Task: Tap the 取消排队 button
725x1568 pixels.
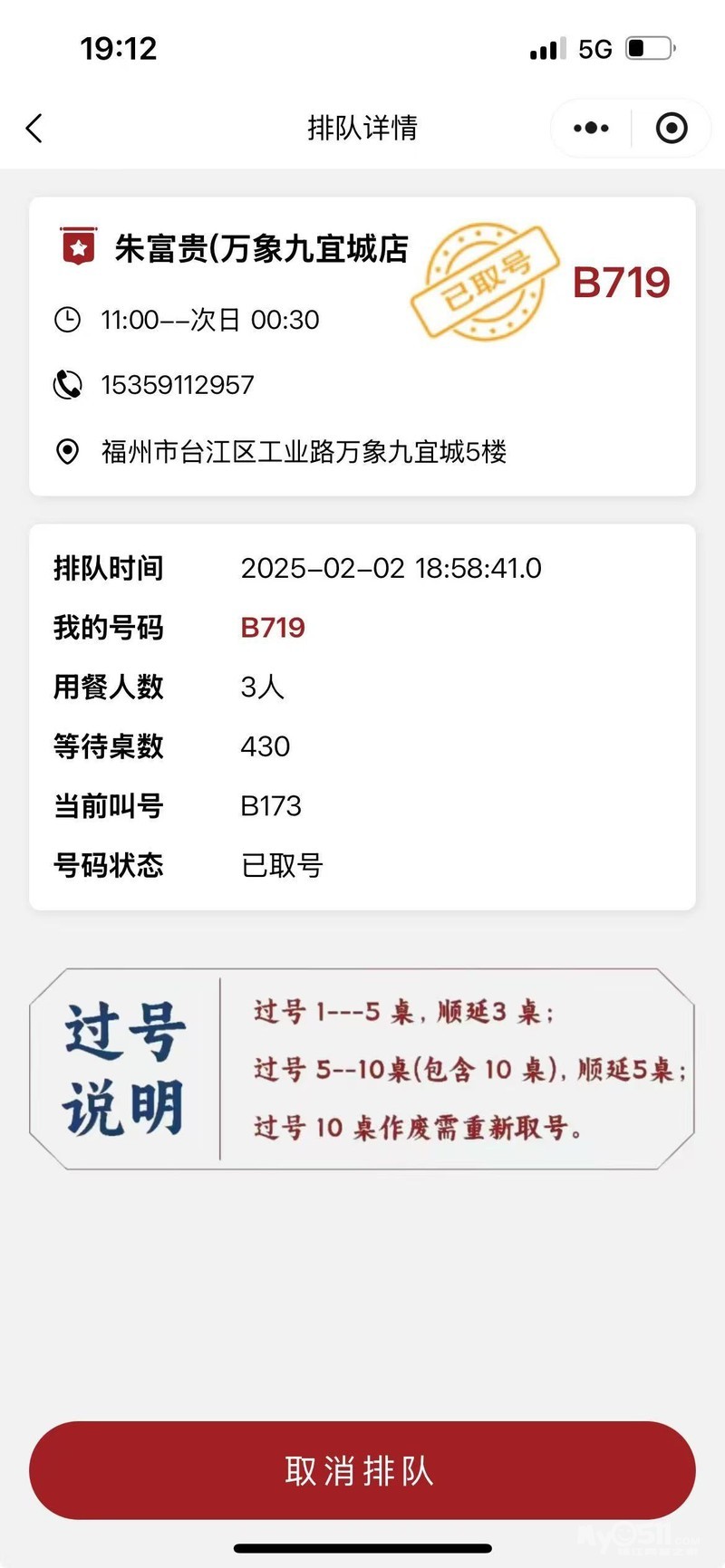Action: [362, 1469]
